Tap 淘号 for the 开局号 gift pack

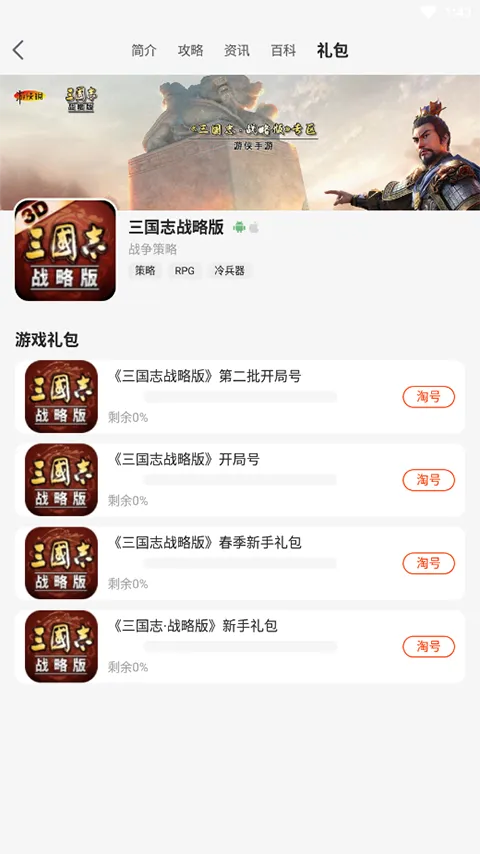pyautogui.click(x=429, y=480)
